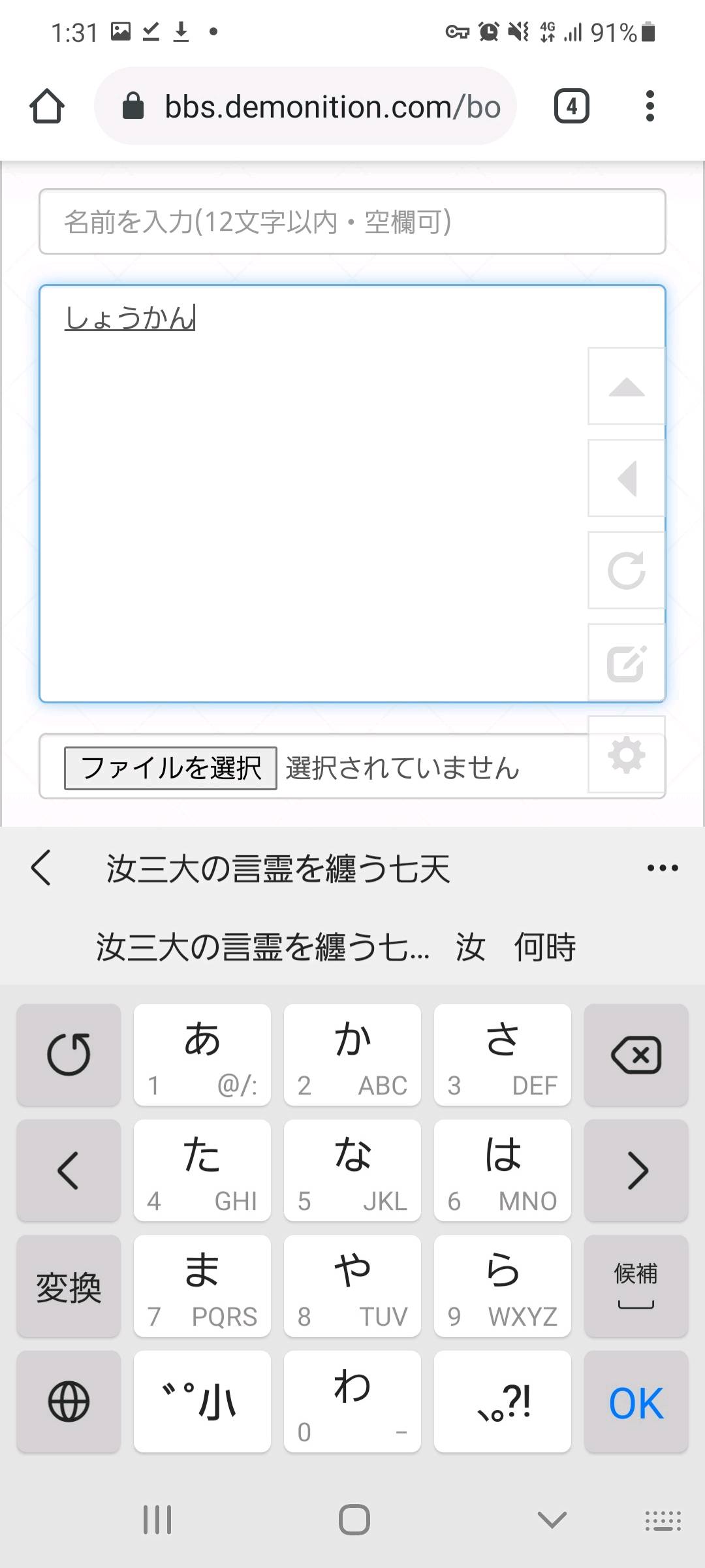Focus the name input field
705x1568 pixels.
352,221
